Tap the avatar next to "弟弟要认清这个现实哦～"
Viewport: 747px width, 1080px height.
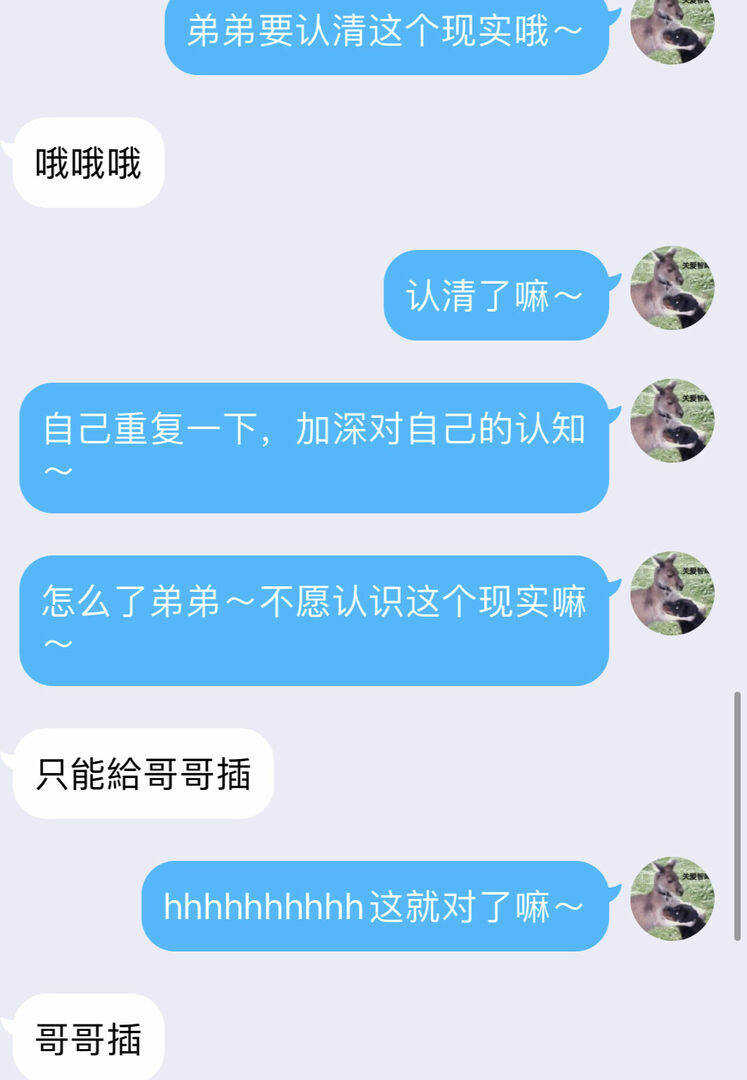pos(672,26)
